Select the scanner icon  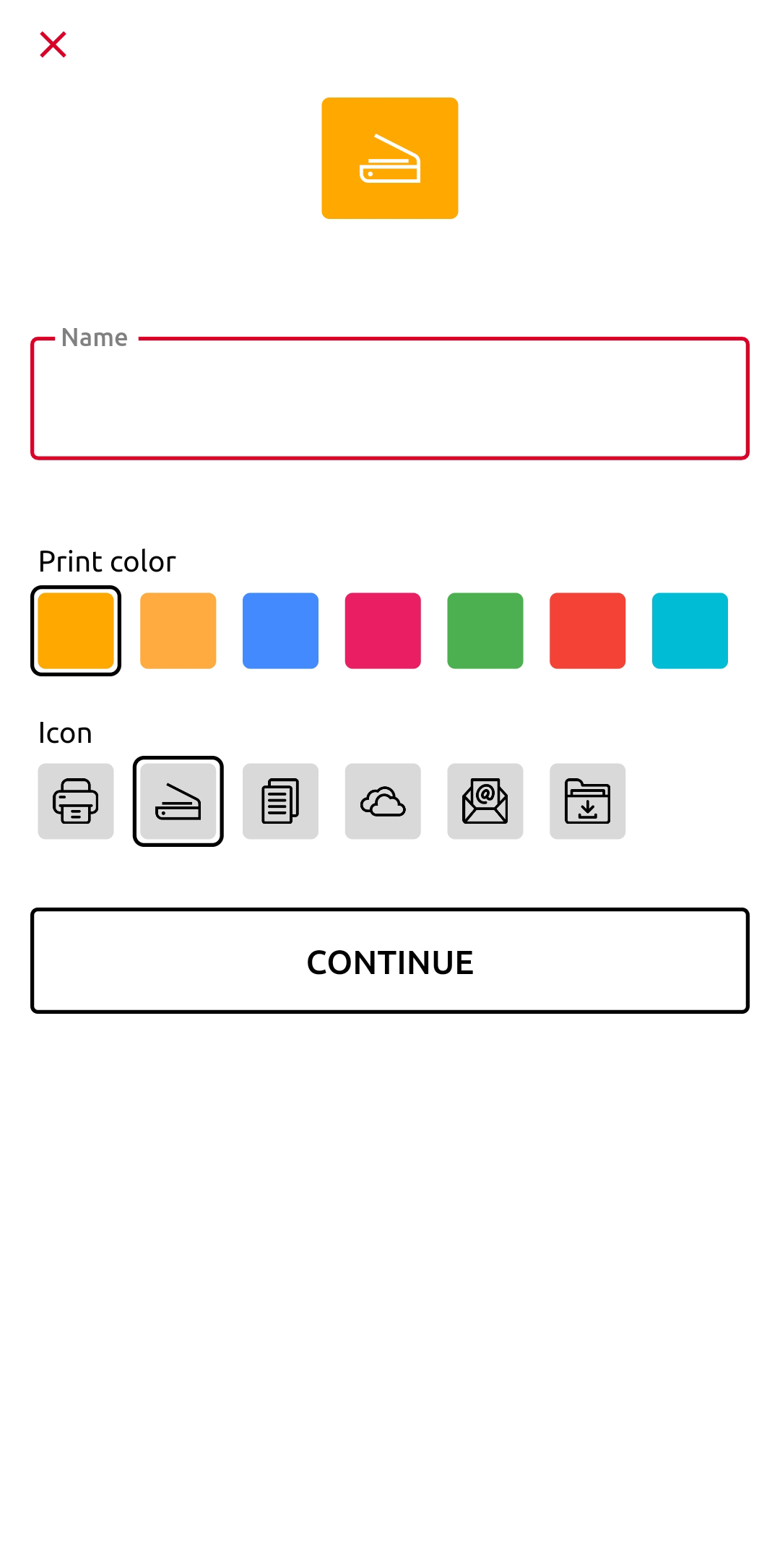[x=178, y=801]
